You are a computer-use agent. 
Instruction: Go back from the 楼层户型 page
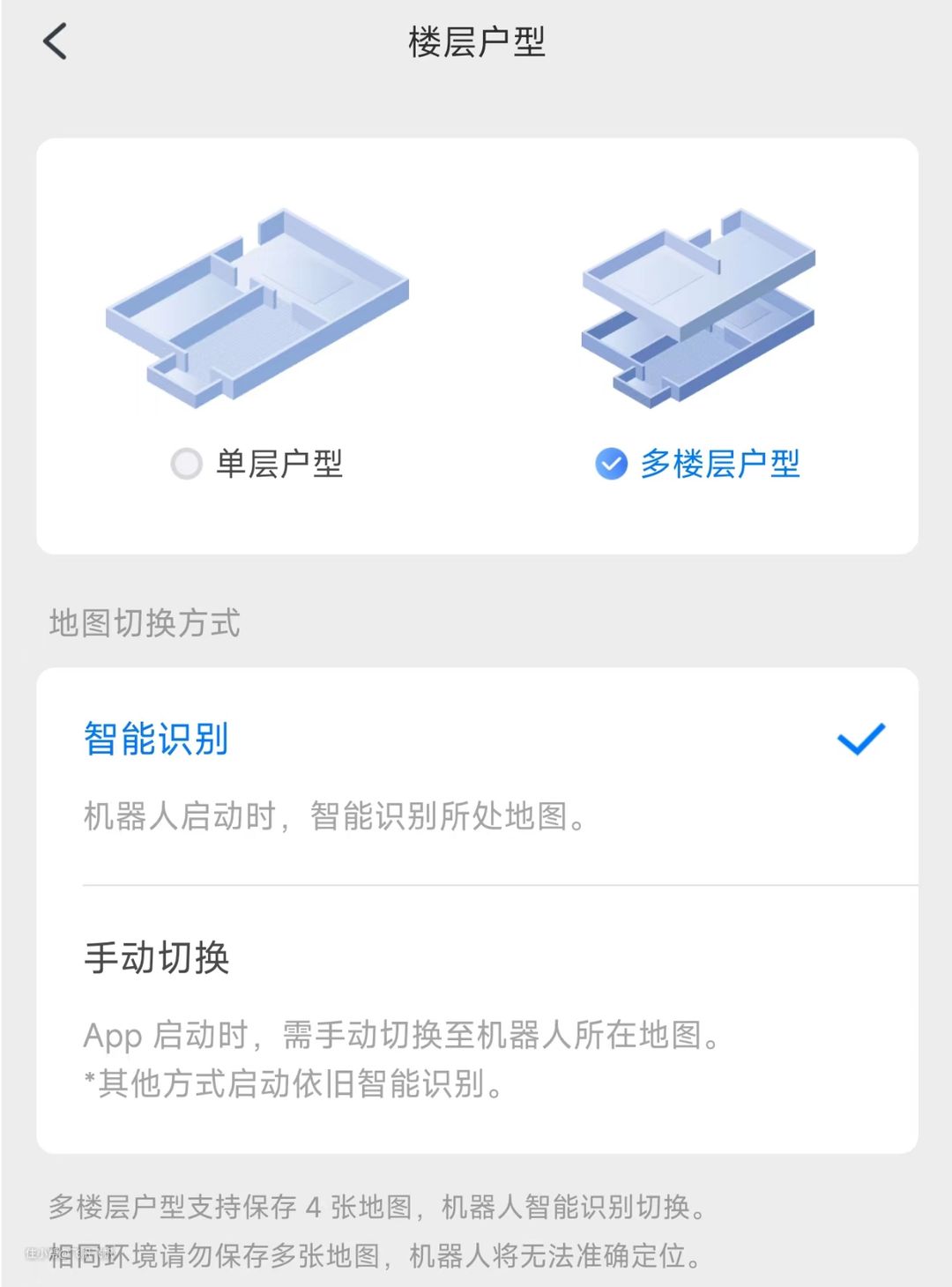coord(55,41)
